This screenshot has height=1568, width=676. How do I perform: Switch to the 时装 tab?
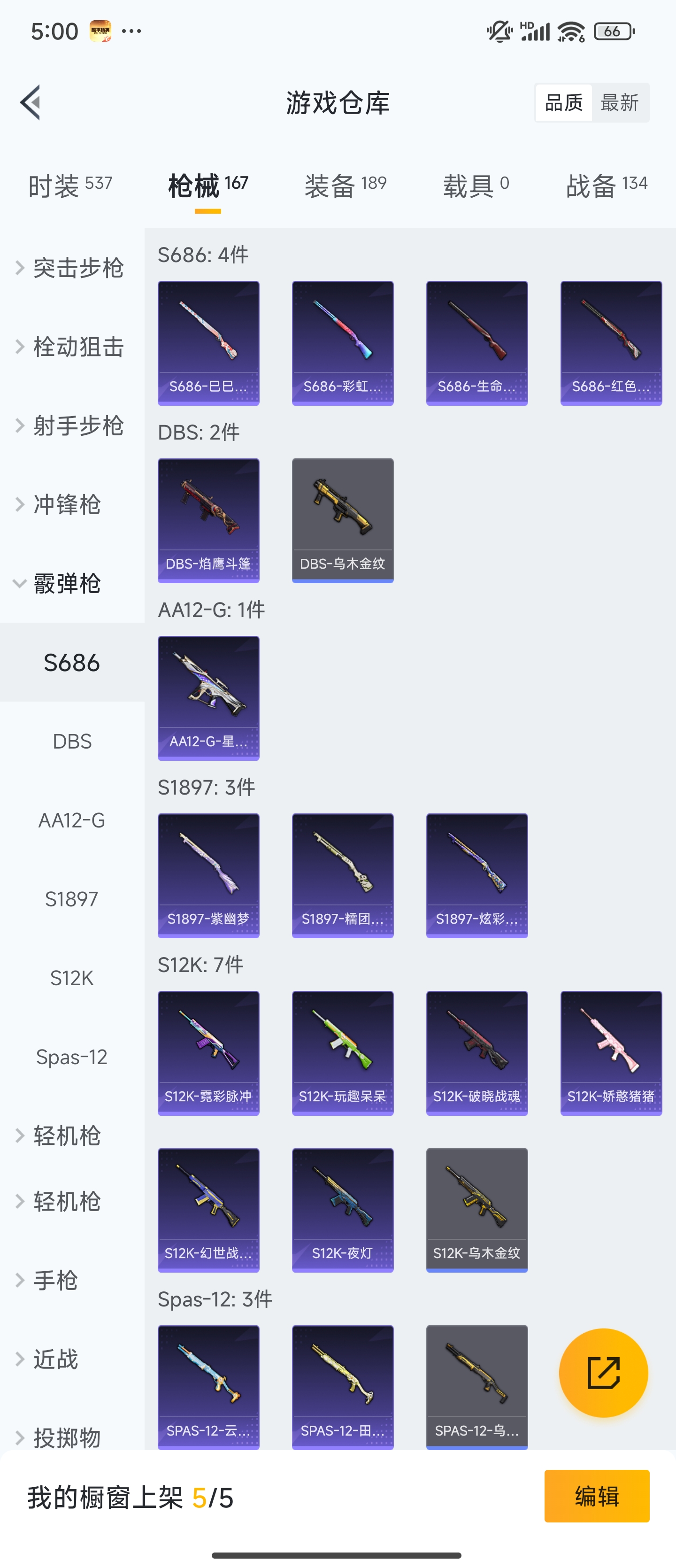pos(70,185)
